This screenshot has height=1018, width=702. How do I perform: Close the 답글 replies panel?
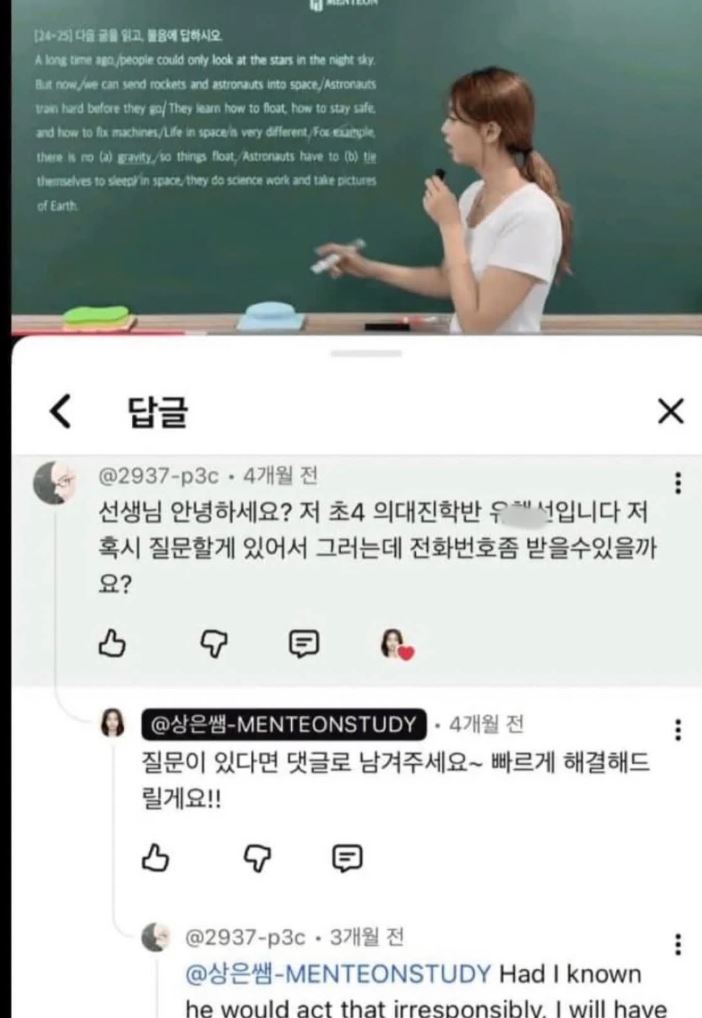670,411
